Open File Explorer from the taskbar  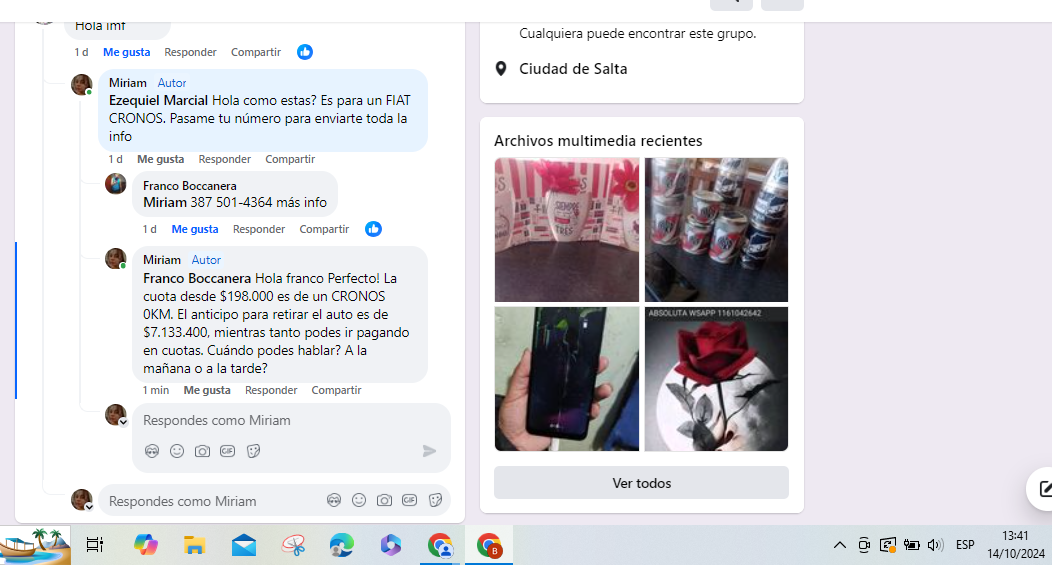point(194,545)
